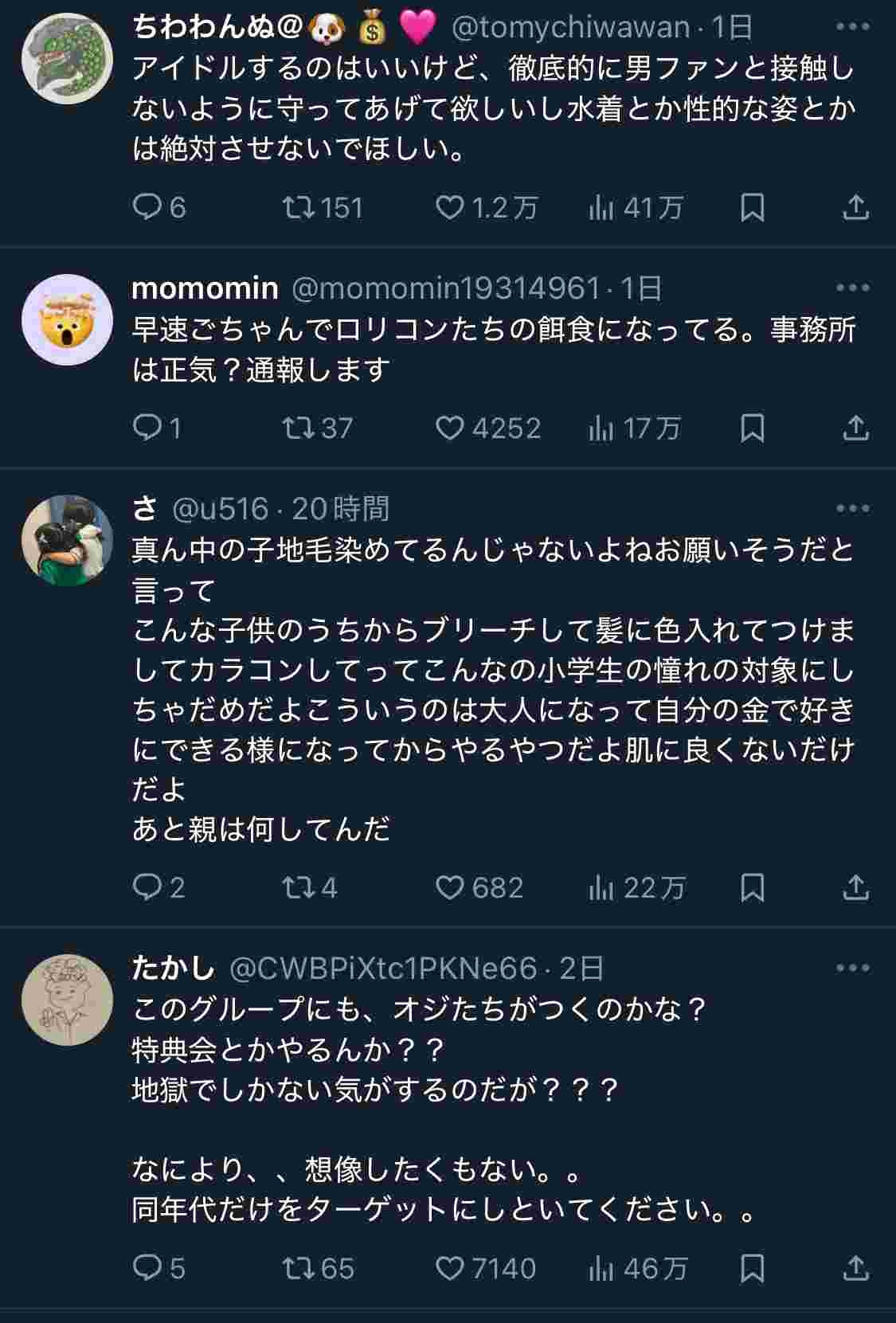Open momomin's profile avatar
896x1323 pixels.
pyautogui.click(x=67, y=319)
